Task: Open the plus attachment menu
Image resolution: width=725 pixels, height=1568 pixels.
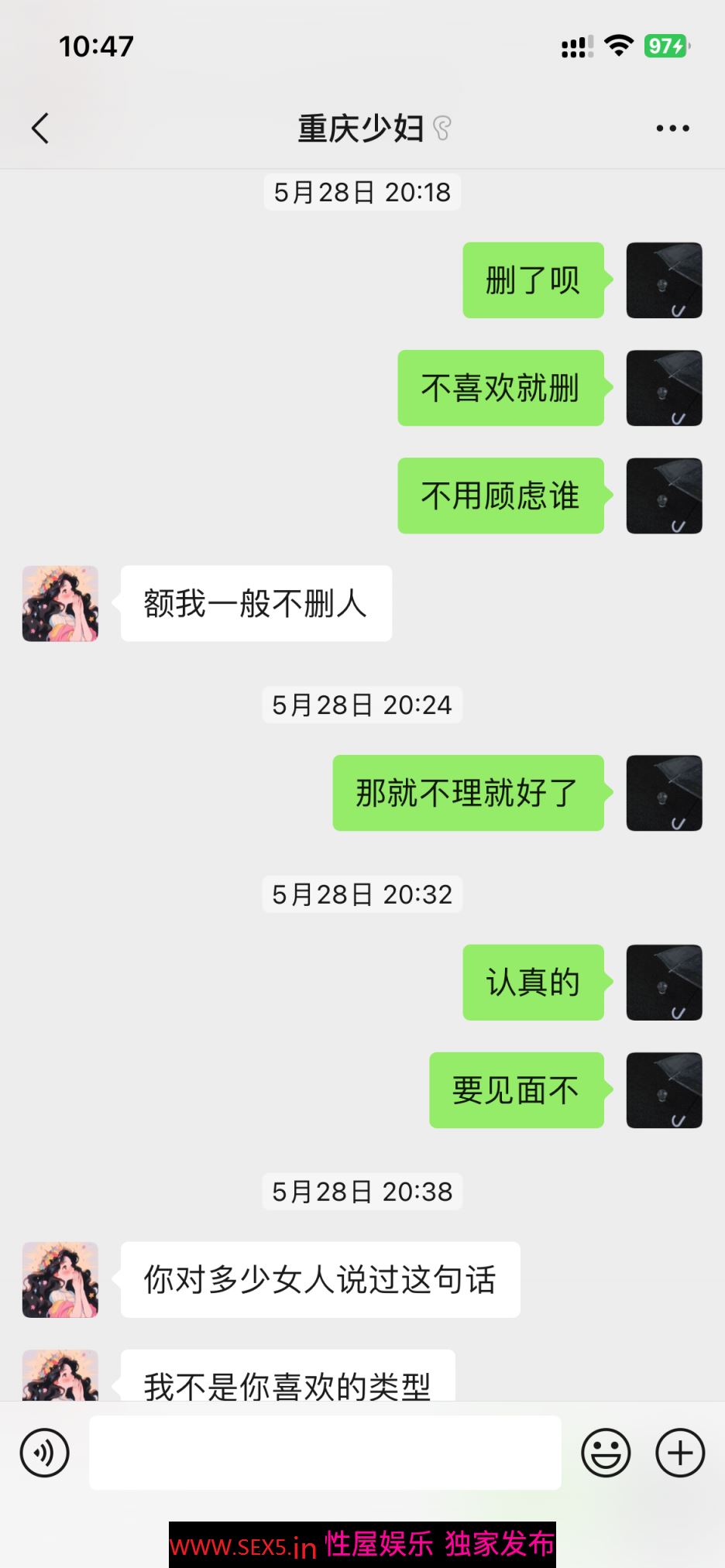Action: click(x=680, y=1453)
